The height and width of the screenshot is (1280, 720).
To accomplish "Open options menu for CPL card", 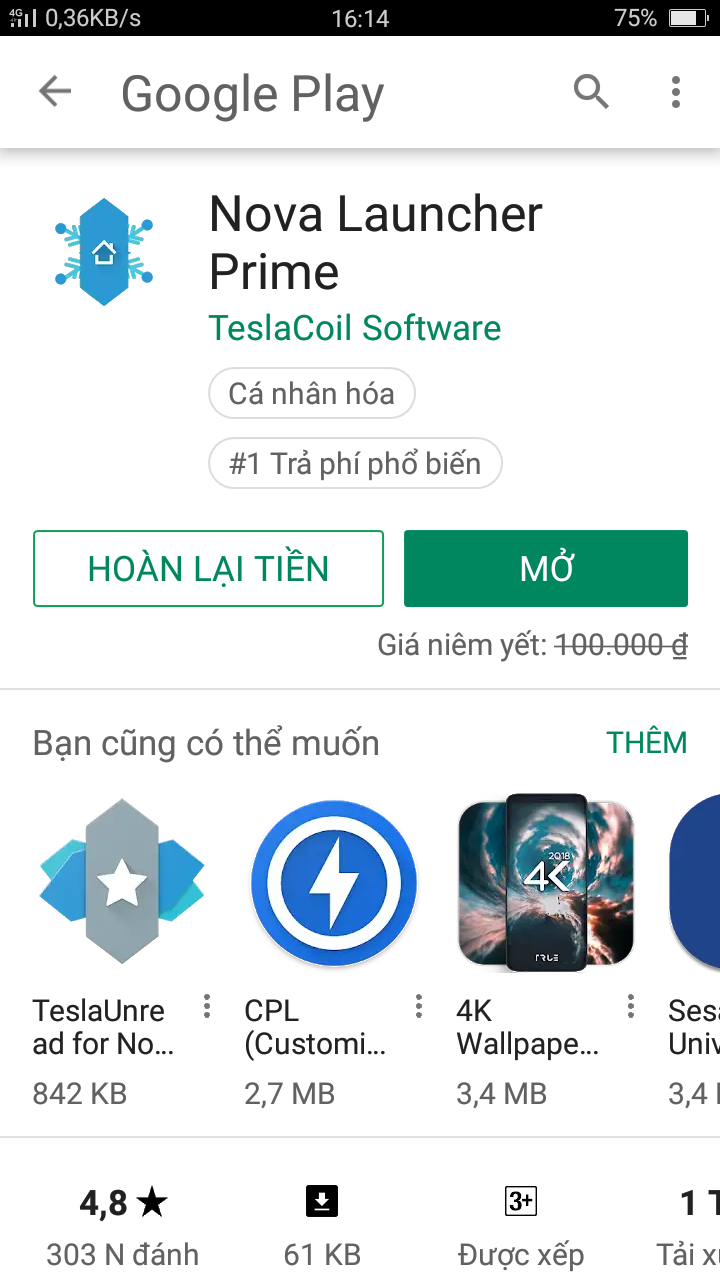I will click(419, 1007).
